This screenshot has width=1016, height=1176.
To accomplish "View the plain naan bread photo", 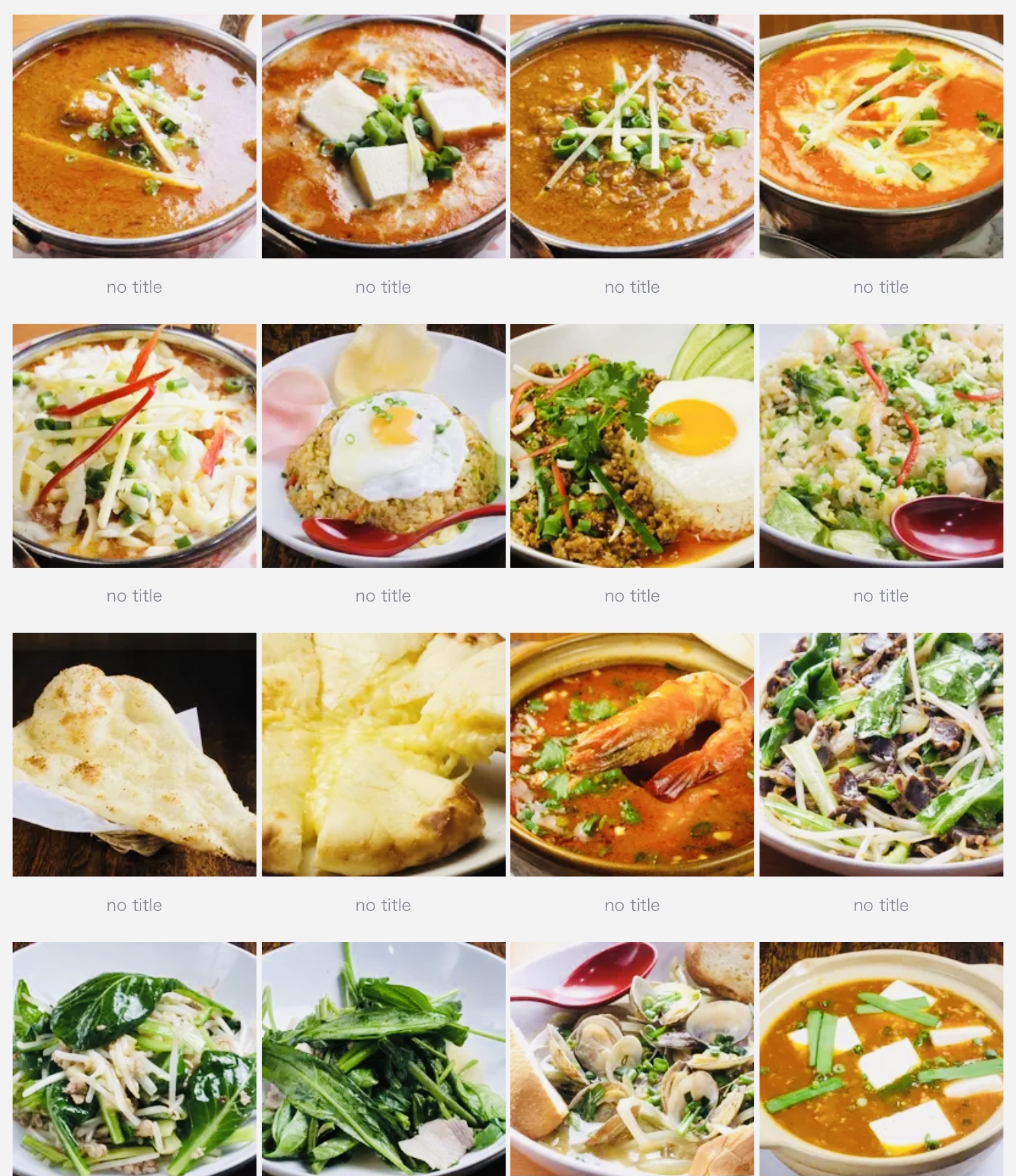I will click(x=134, y=754).
